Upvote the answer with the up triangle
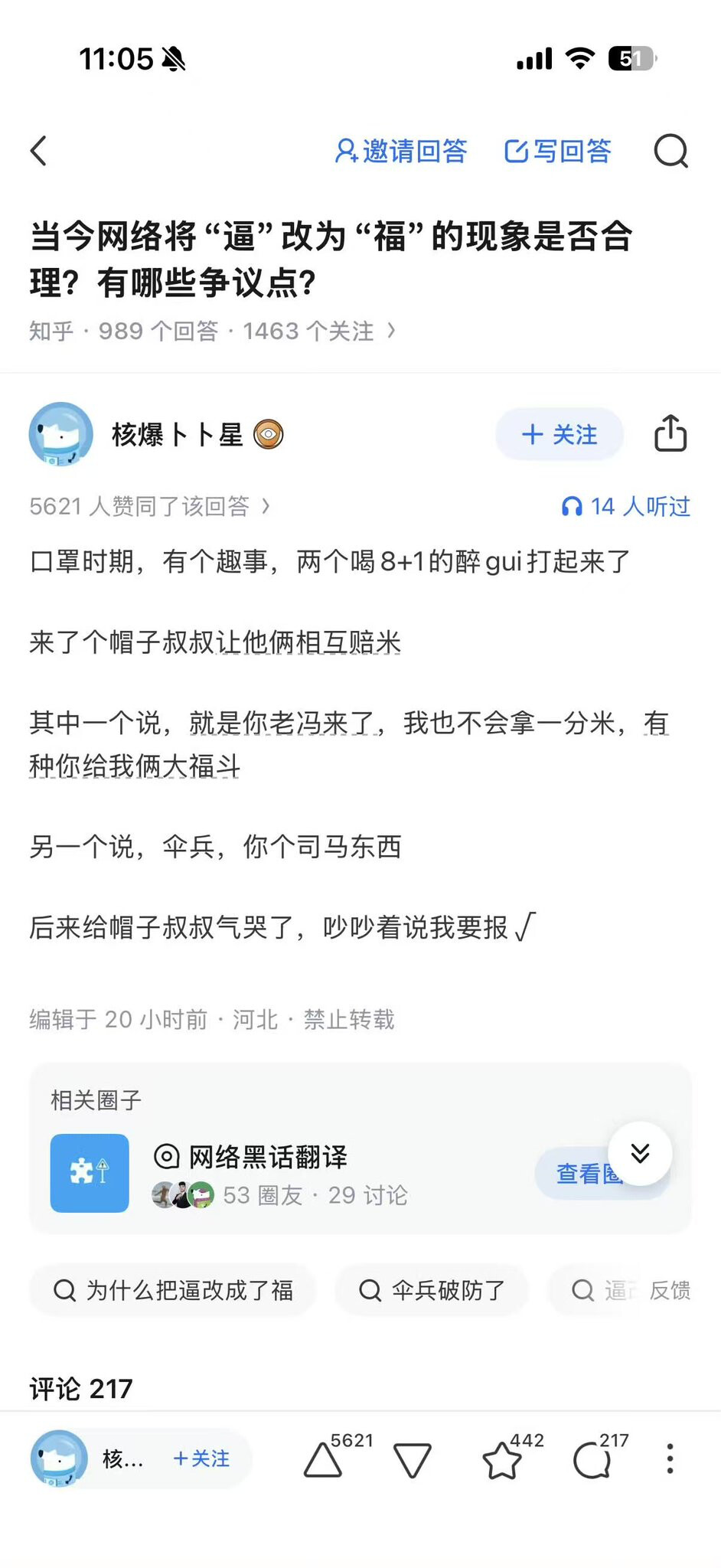Screen dimensions: 721x1568 (324, 1460)
